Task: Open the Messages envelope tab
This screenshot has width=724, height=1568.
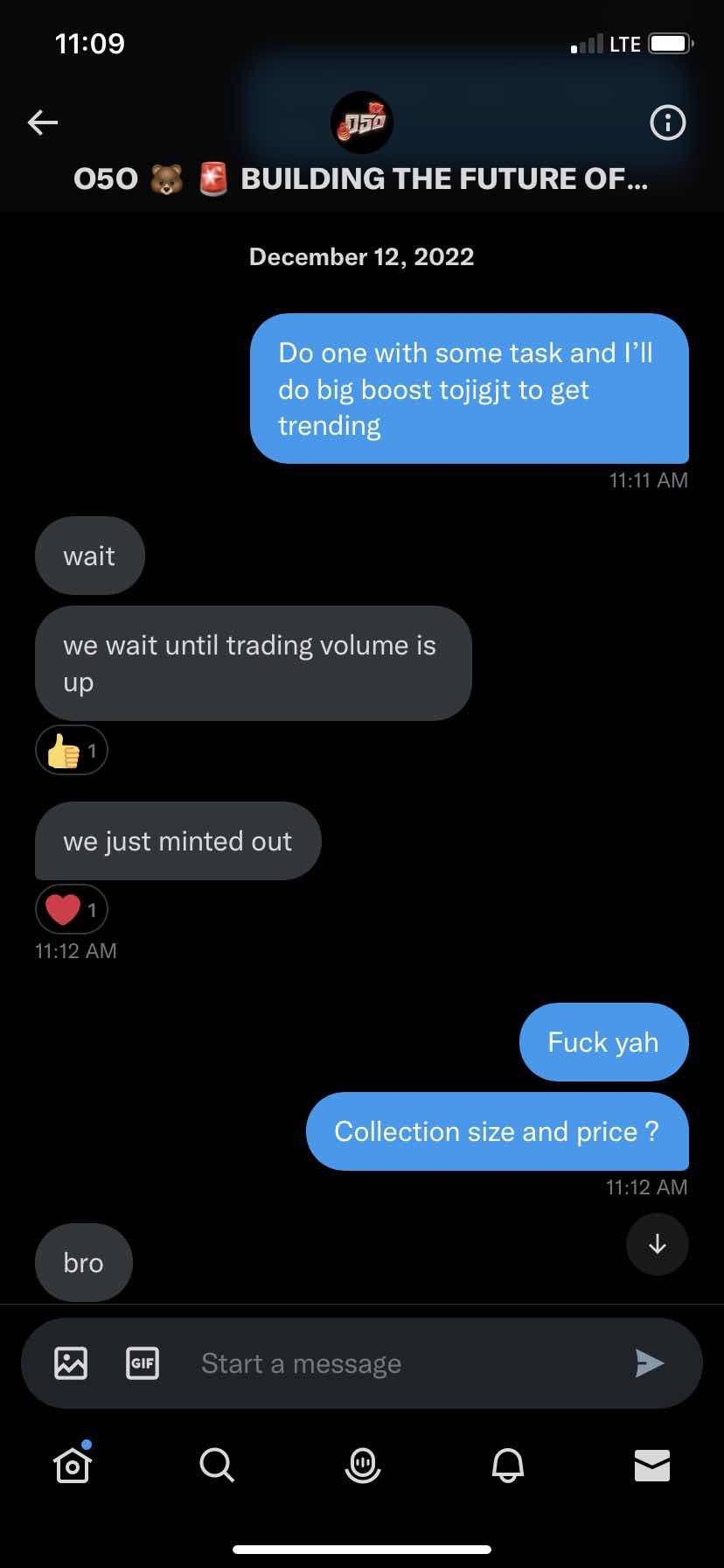Action: [x=652, y=1465]
